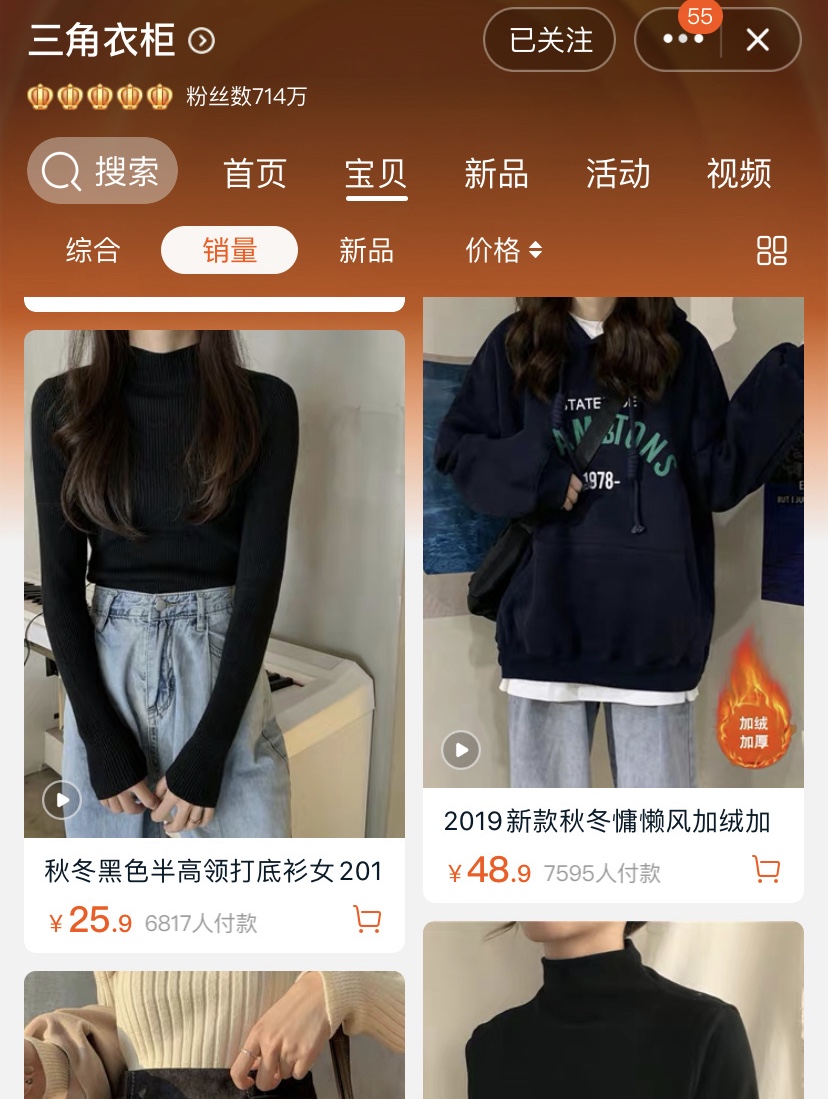Open the 价格 price sort dropdown
Screen dimensions: 828x1099
click(x=503, y=250)
